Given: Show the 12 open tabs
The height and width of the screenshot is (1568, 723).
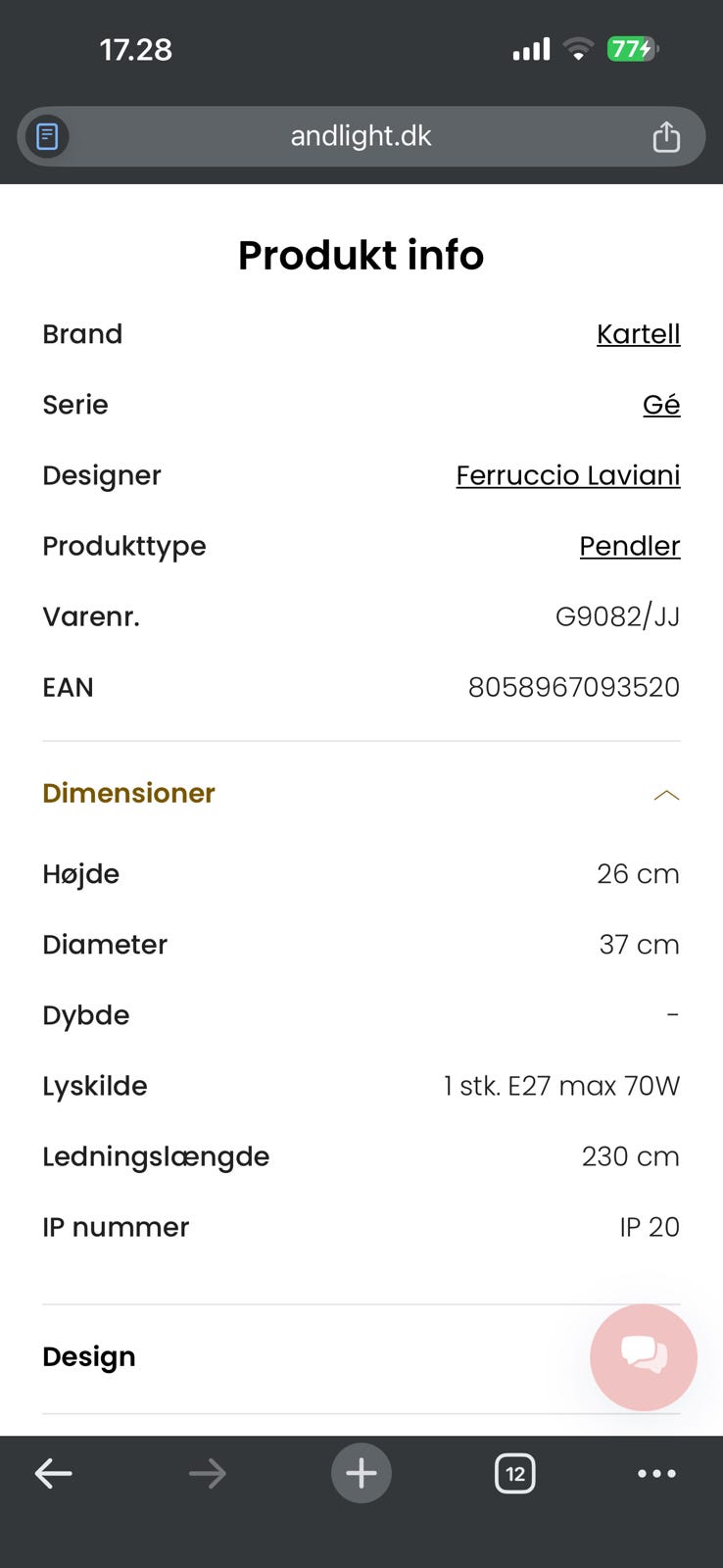Looking at the screenshot, I should click(x=515, y=1473).
